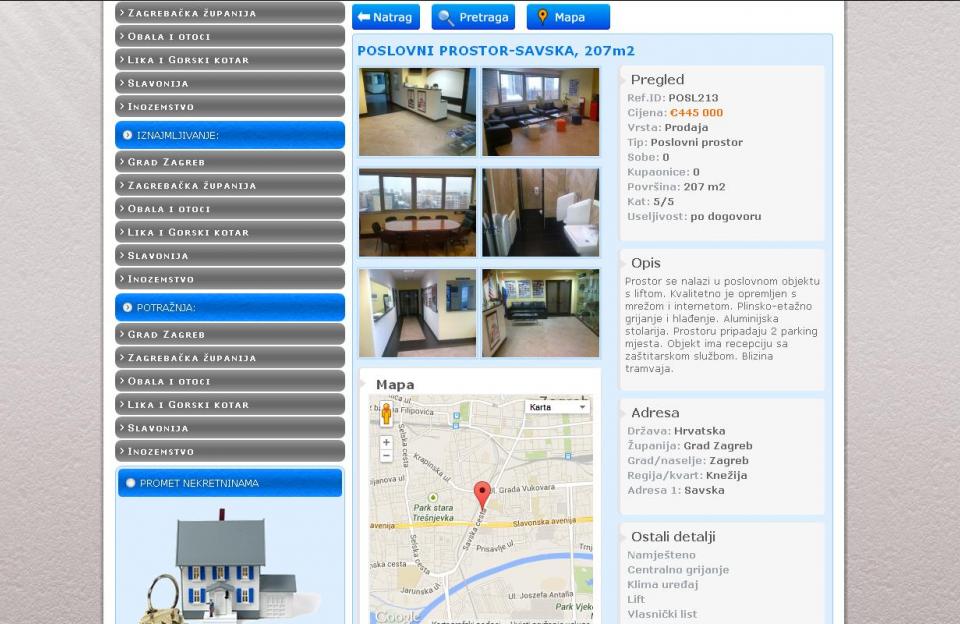Select Obala i otoci under Iznajmljivanje
The height and width of the screenshot is (624, 960).
coord(230,209)
